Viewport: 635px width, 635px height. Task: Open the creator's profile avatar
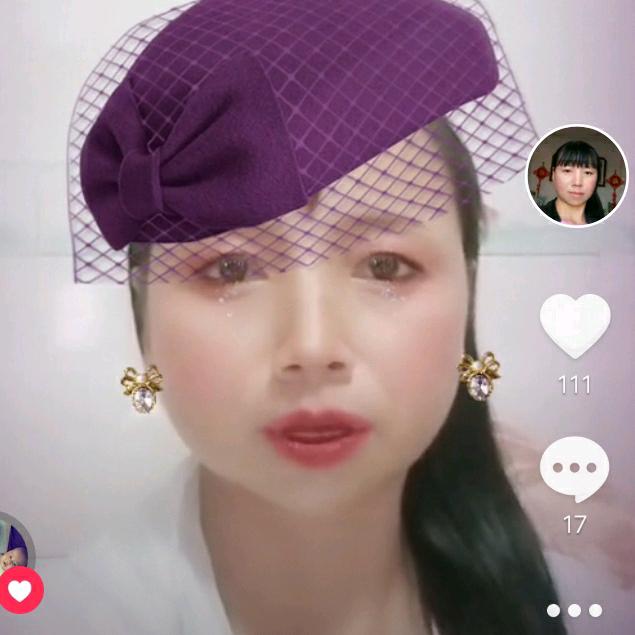click(577, 176)
